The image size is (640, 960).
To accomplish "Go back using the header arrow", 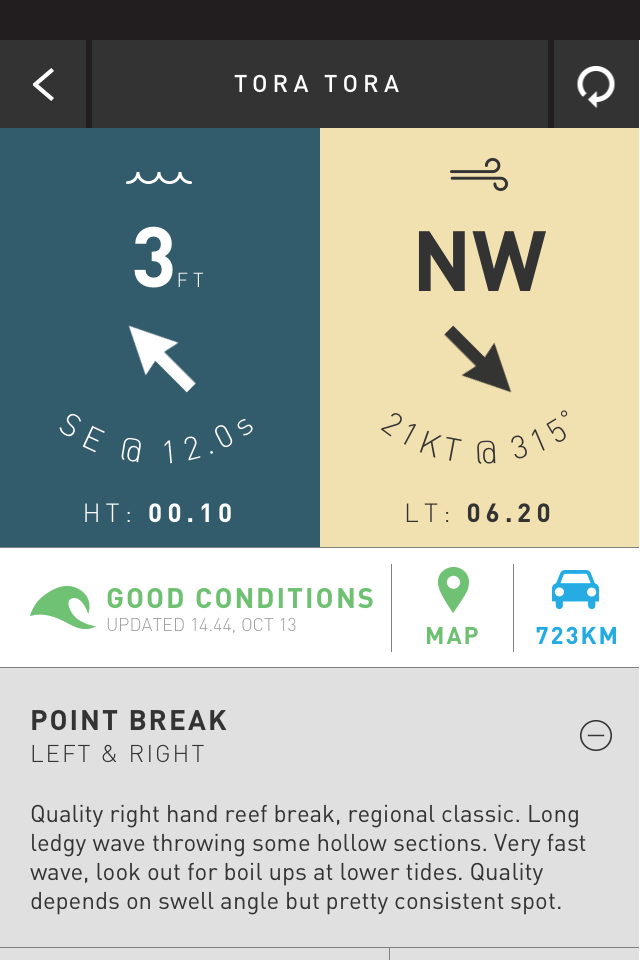I will [43, 84].
